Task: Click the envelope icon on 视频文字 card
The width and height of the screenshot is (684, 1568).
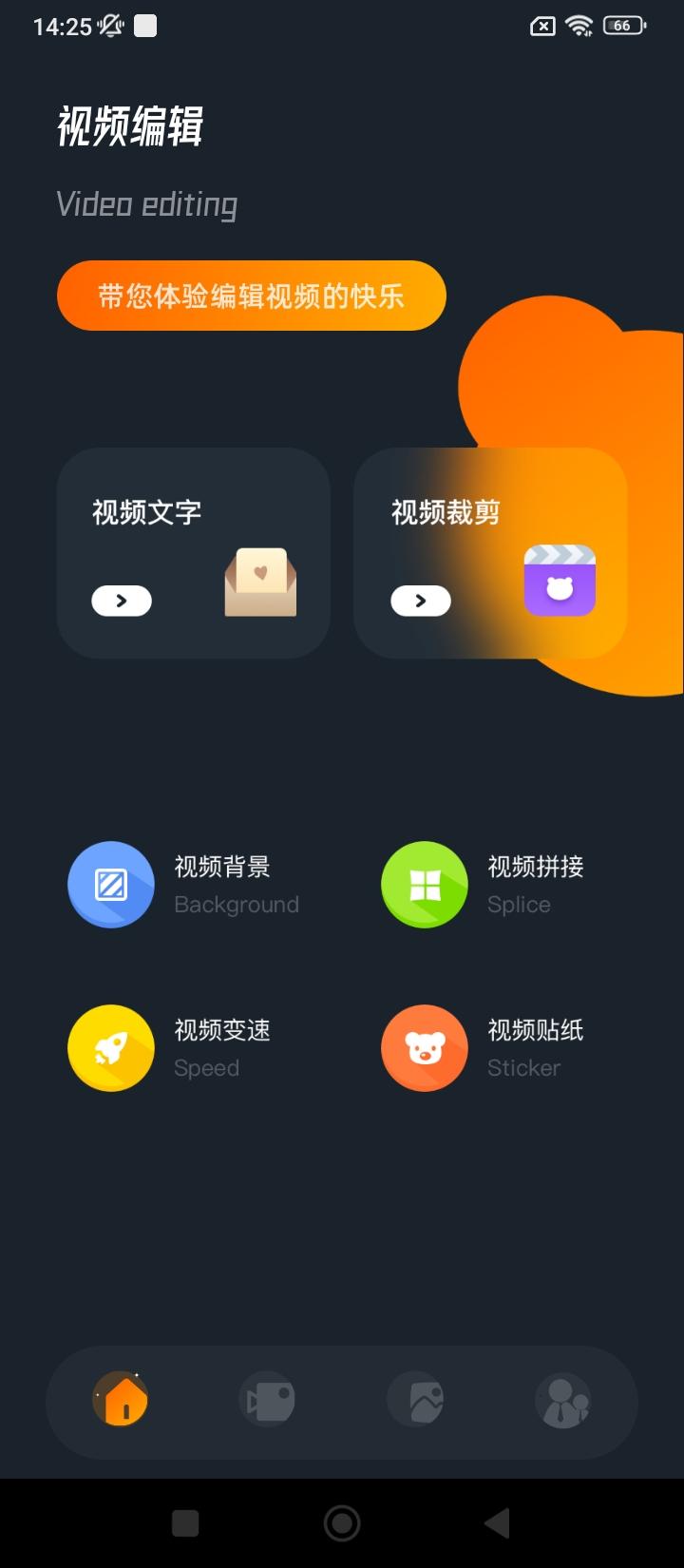Action: 259,583
